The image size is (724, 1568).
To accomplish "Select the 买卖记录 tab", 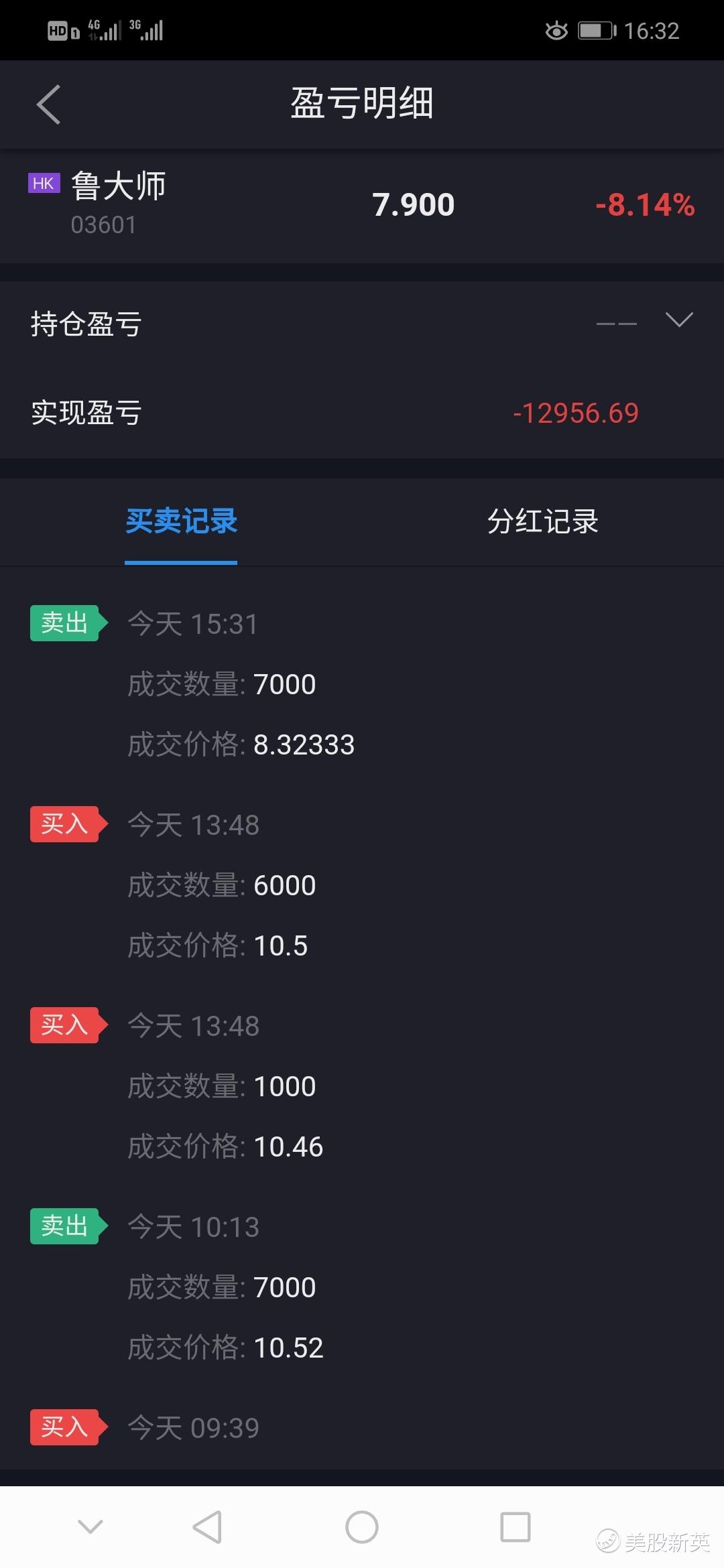I will click(x=181, y=521).
